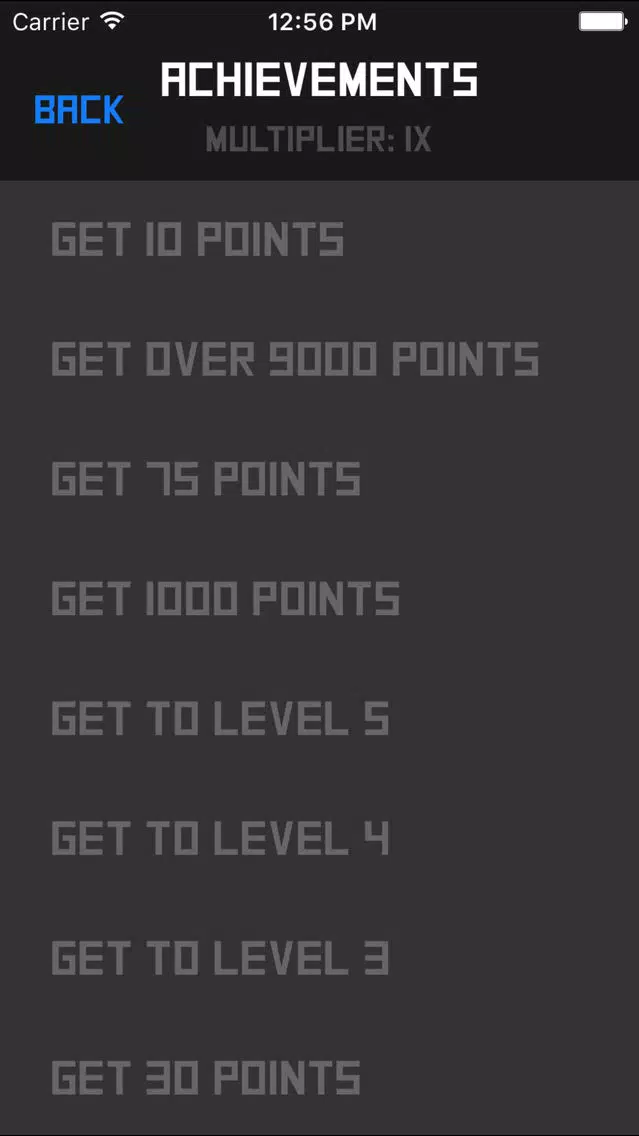Select the Get To Level 4 row
Viewport: 639px width, 1136px height.
[220, 839]
